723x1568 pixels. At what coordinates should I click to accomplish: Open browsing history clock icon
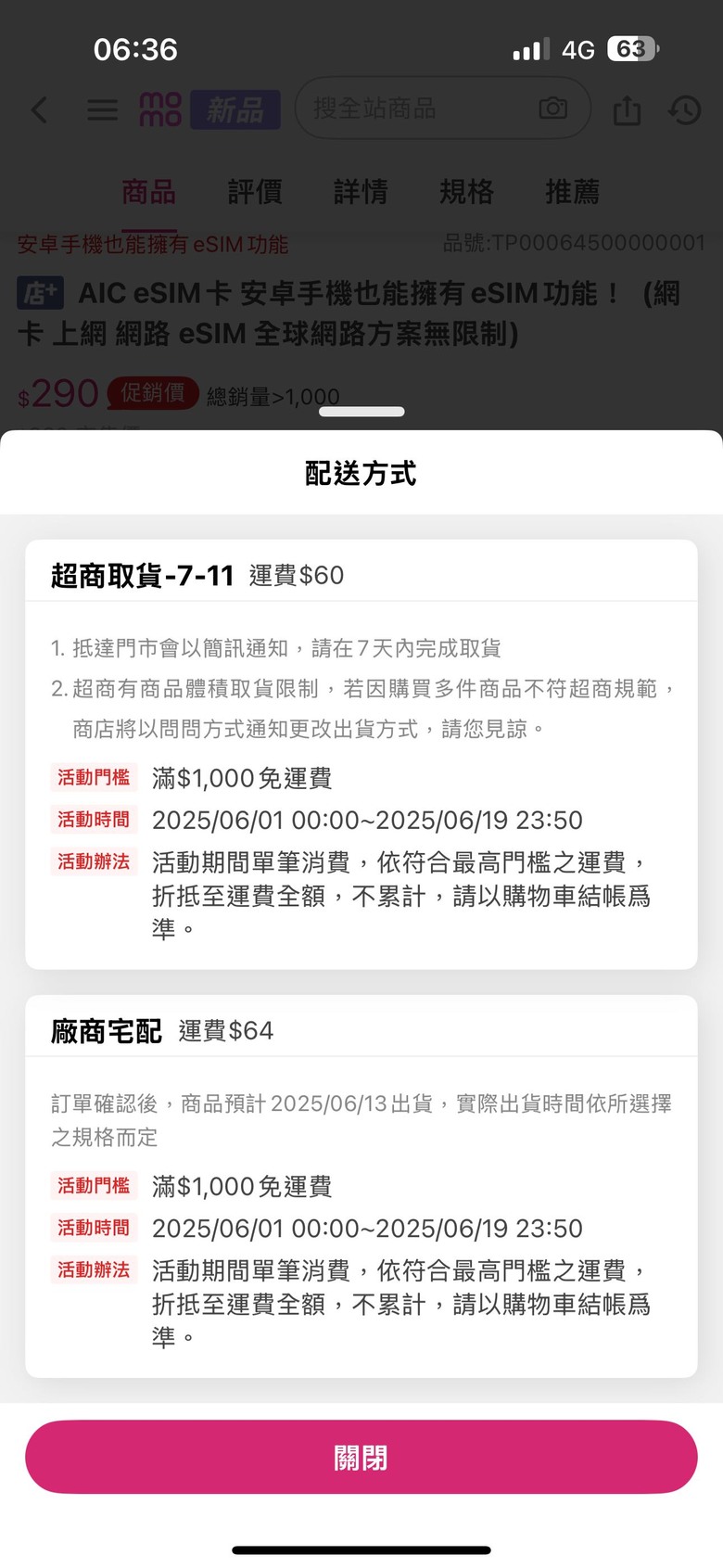[685, 109]
